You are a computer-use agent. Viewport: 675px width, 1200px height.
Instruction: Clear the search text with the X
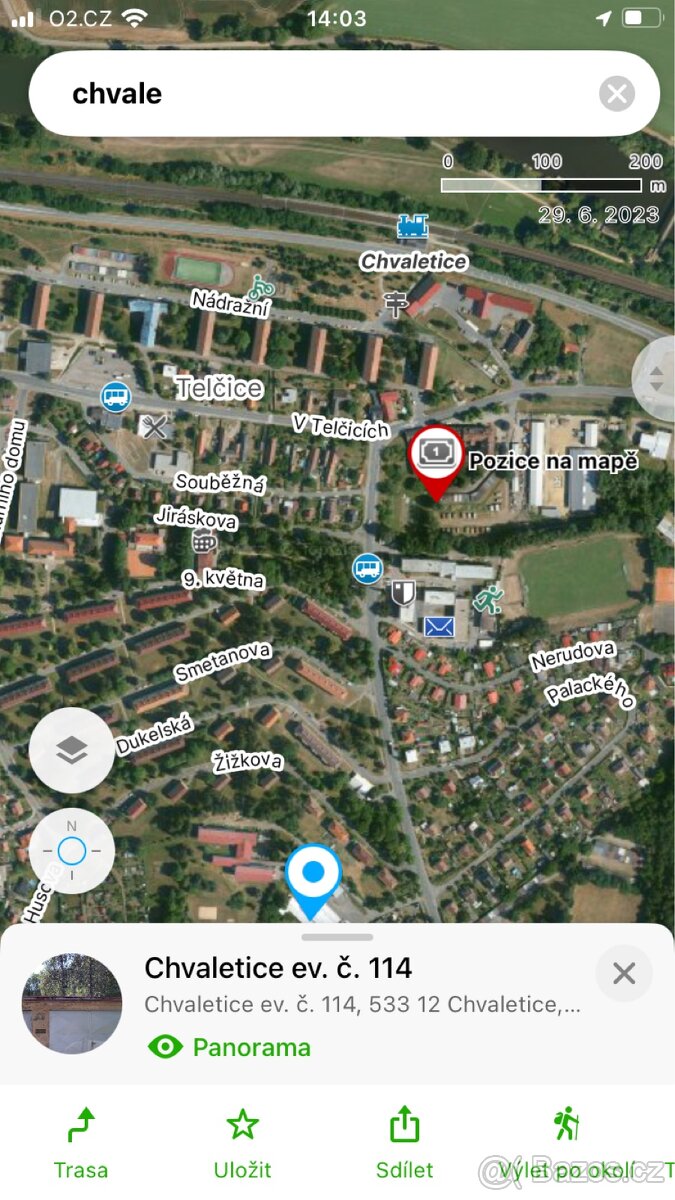pos(617,94)
